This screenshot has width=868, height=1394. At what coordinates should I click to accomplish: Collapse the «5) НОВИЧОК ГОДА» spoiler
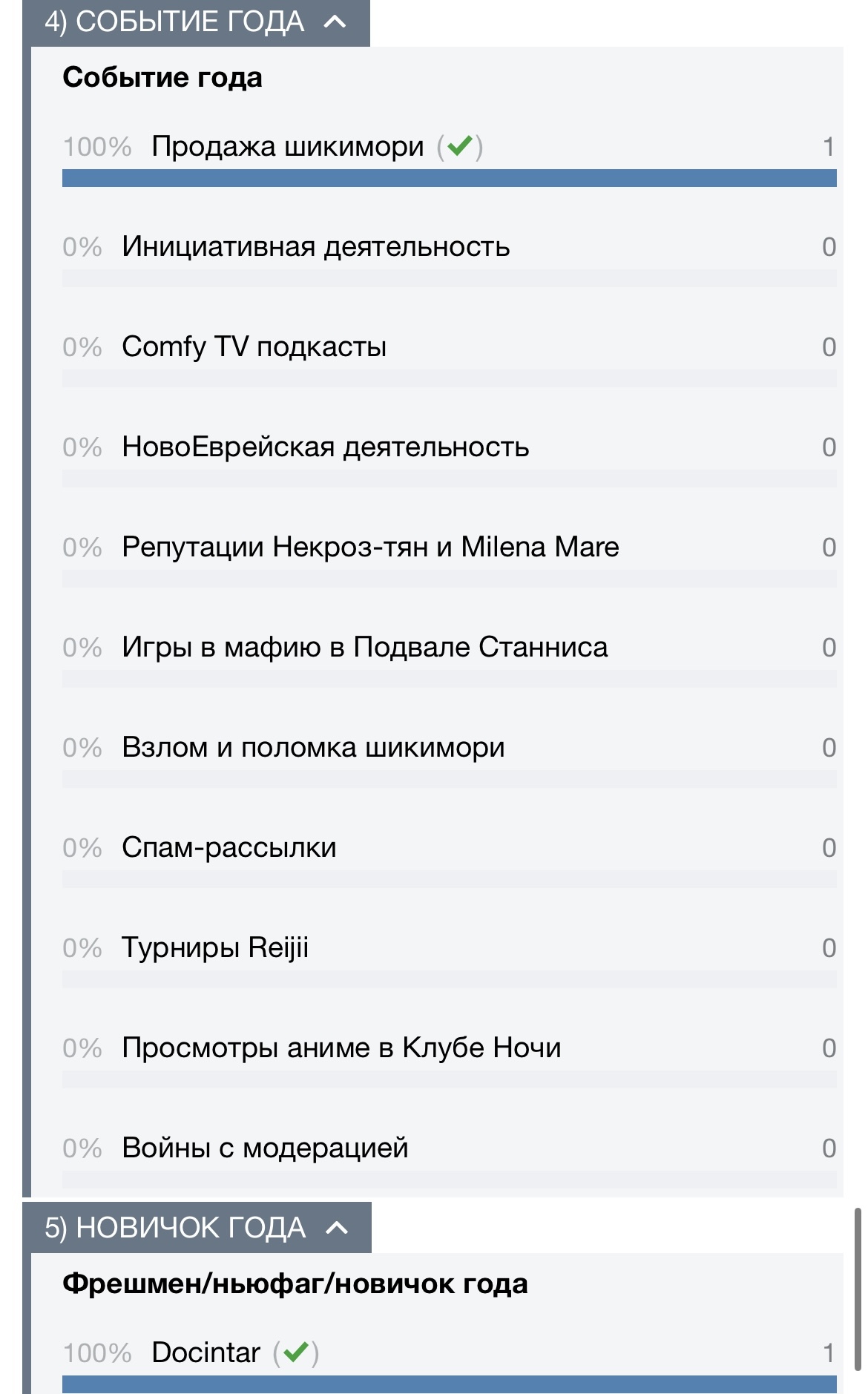click(197, 1228)
